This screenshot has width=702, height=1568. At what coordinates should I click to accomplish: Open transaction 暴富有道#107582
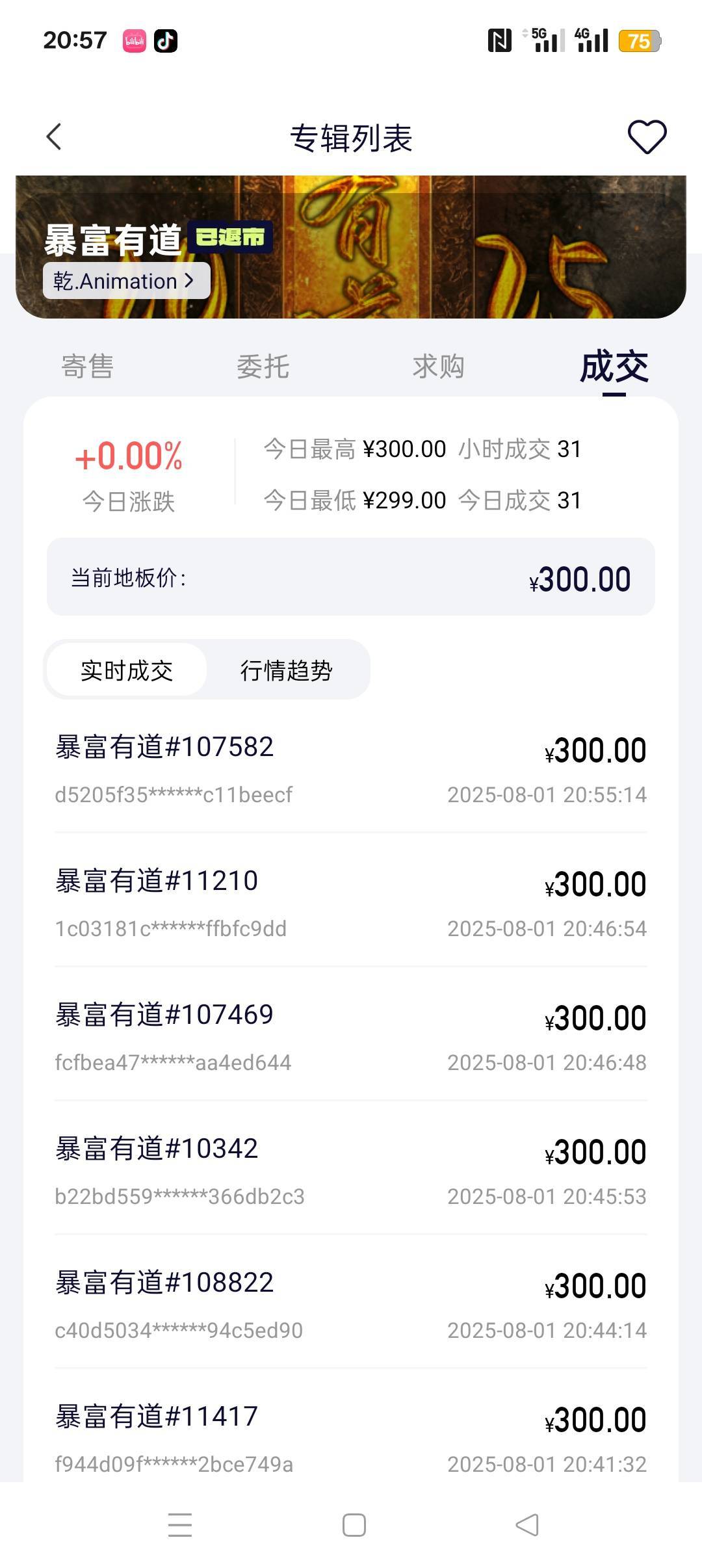(351, 769)
